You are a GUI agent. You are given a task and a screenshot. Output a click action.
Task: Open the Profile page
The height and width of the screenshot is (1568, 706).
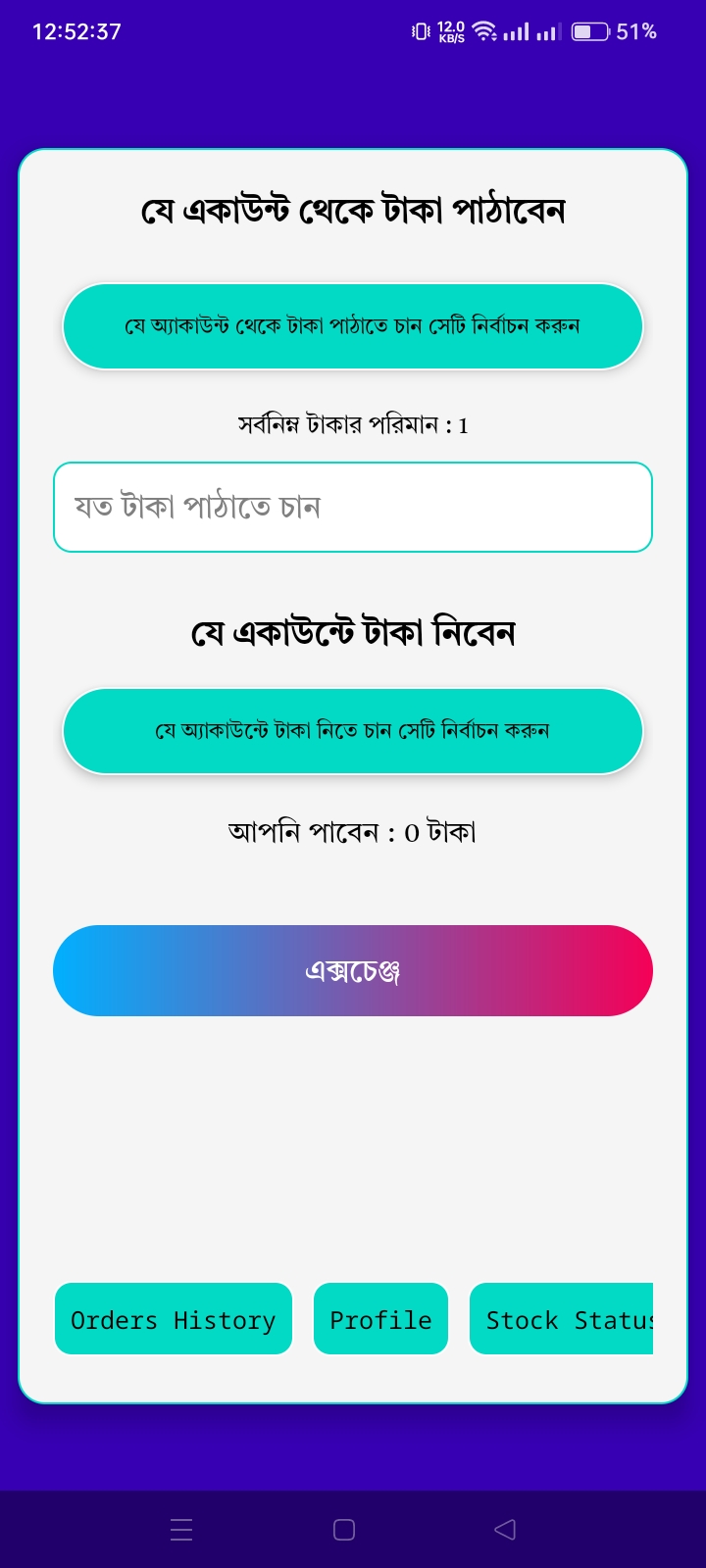pos(380,1319)
